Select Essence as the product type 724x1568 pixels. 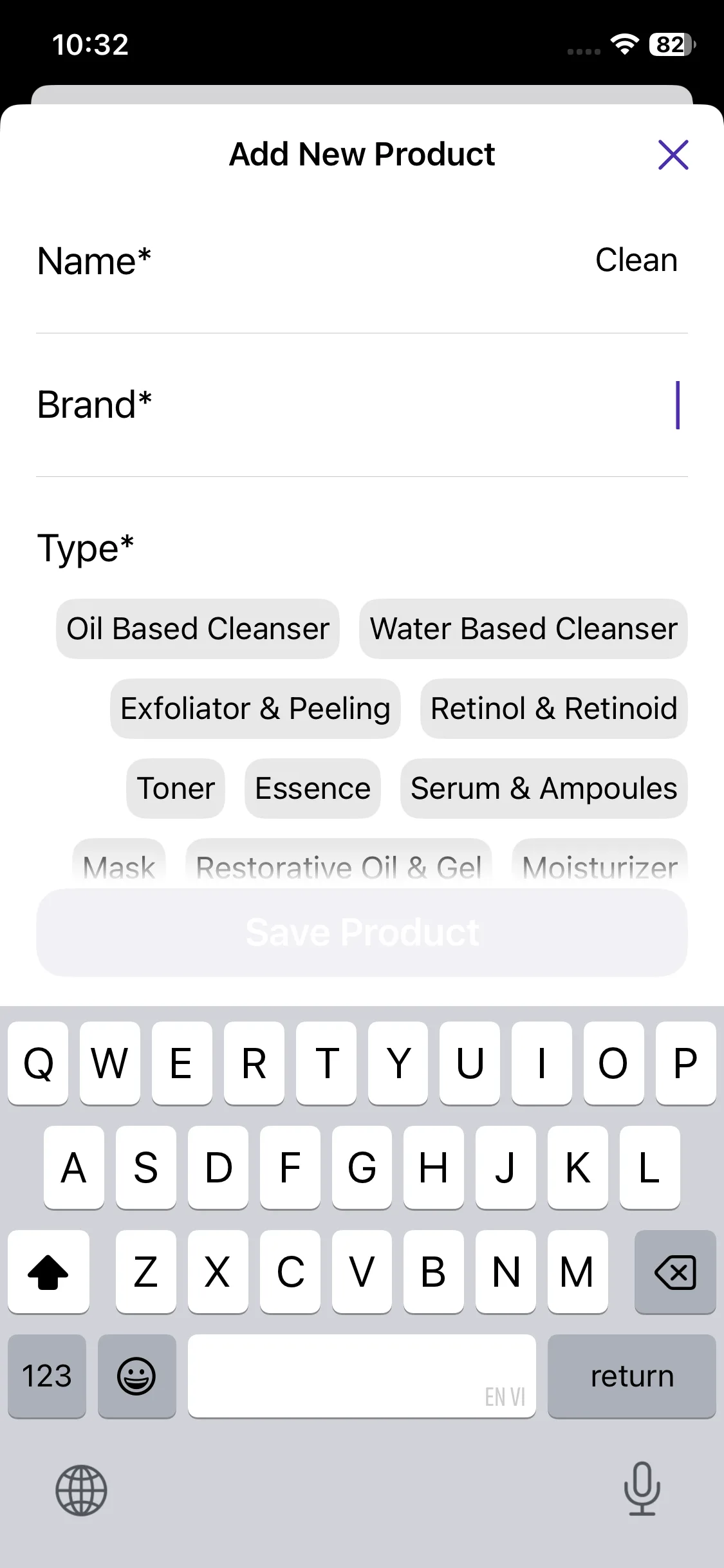tap(313, 789)
